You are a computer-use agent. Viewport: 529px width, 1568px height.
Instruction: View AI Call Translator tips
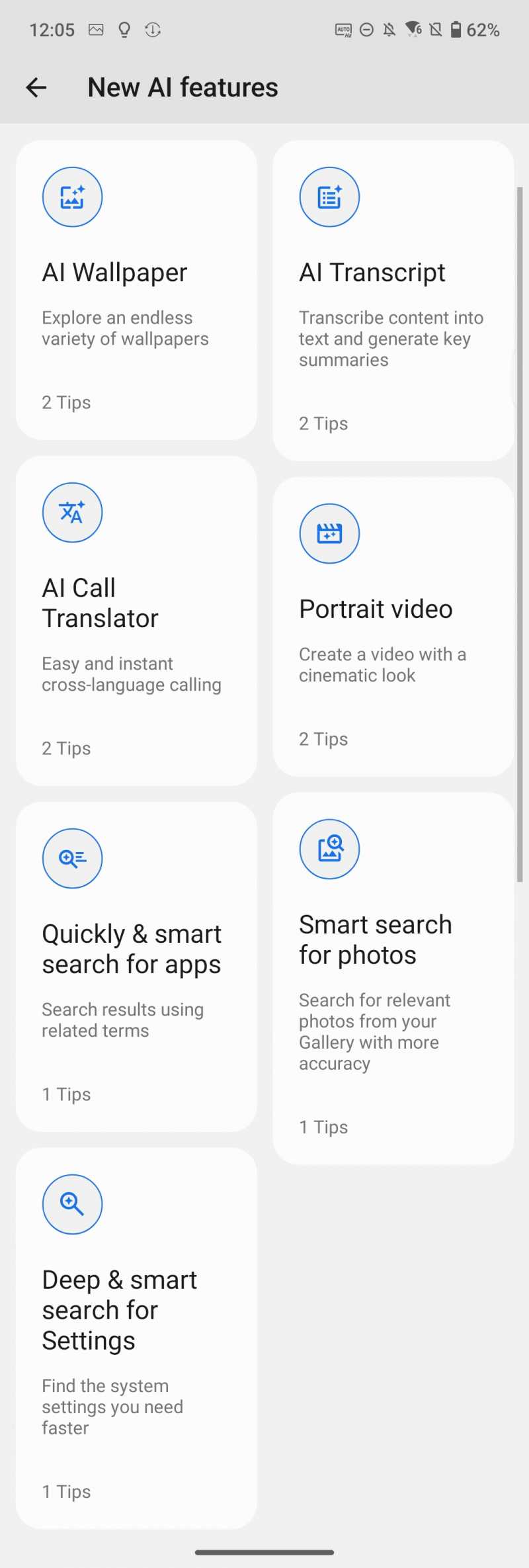(136, 621)
